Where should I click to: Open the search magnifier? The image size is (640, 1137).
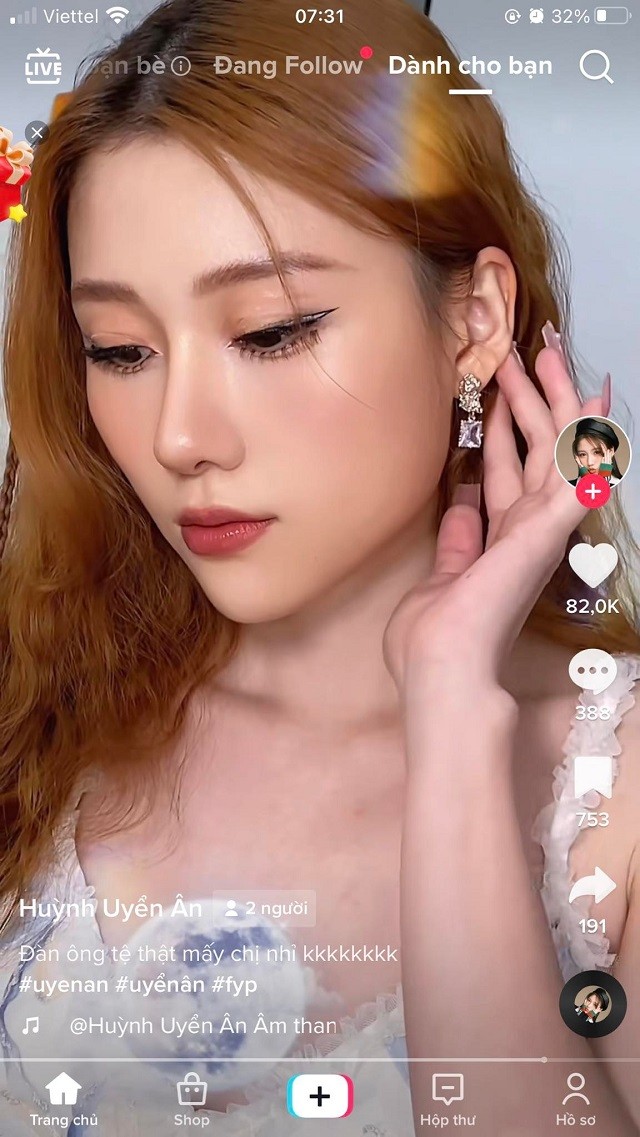point(596,66)
